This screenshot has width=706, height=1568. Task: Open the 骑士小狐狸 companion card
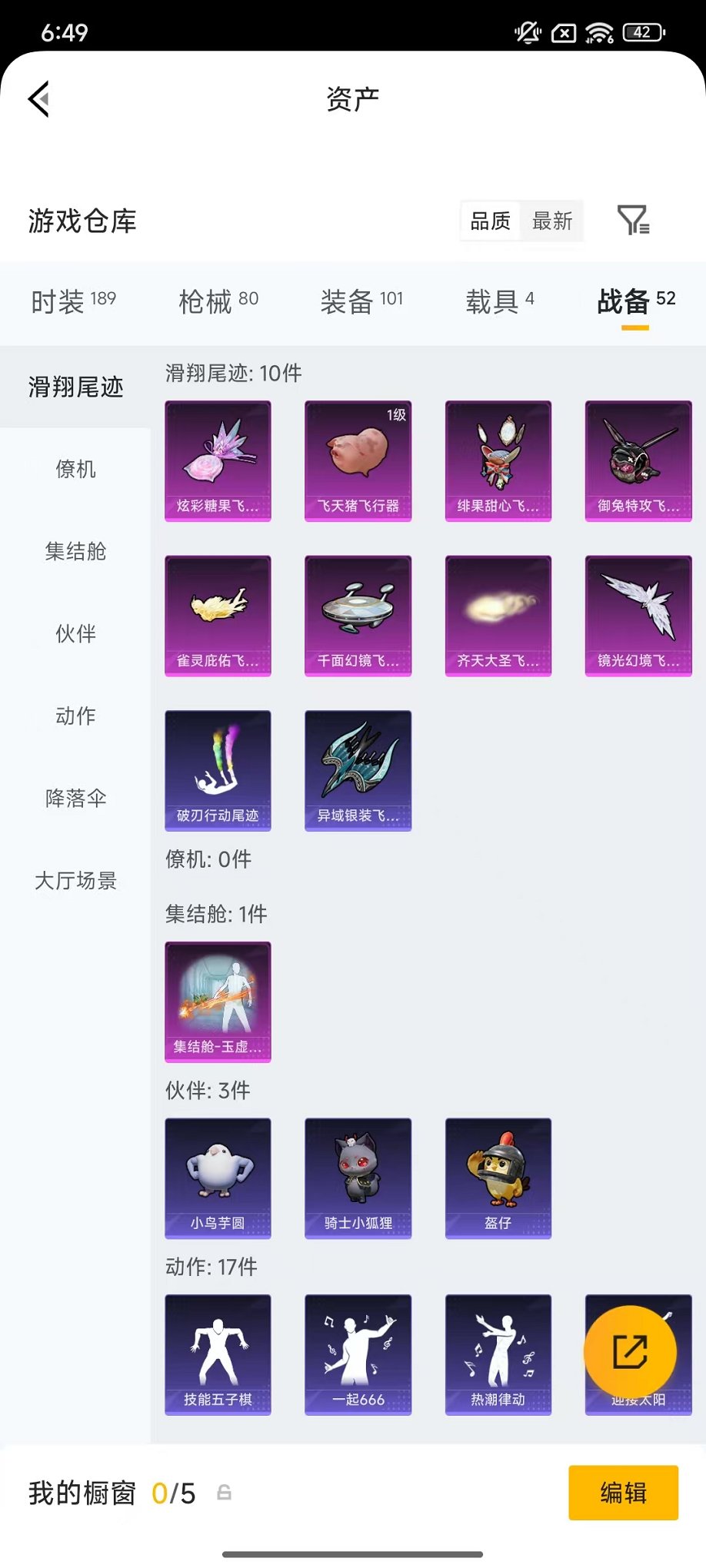coord(358,1178)
